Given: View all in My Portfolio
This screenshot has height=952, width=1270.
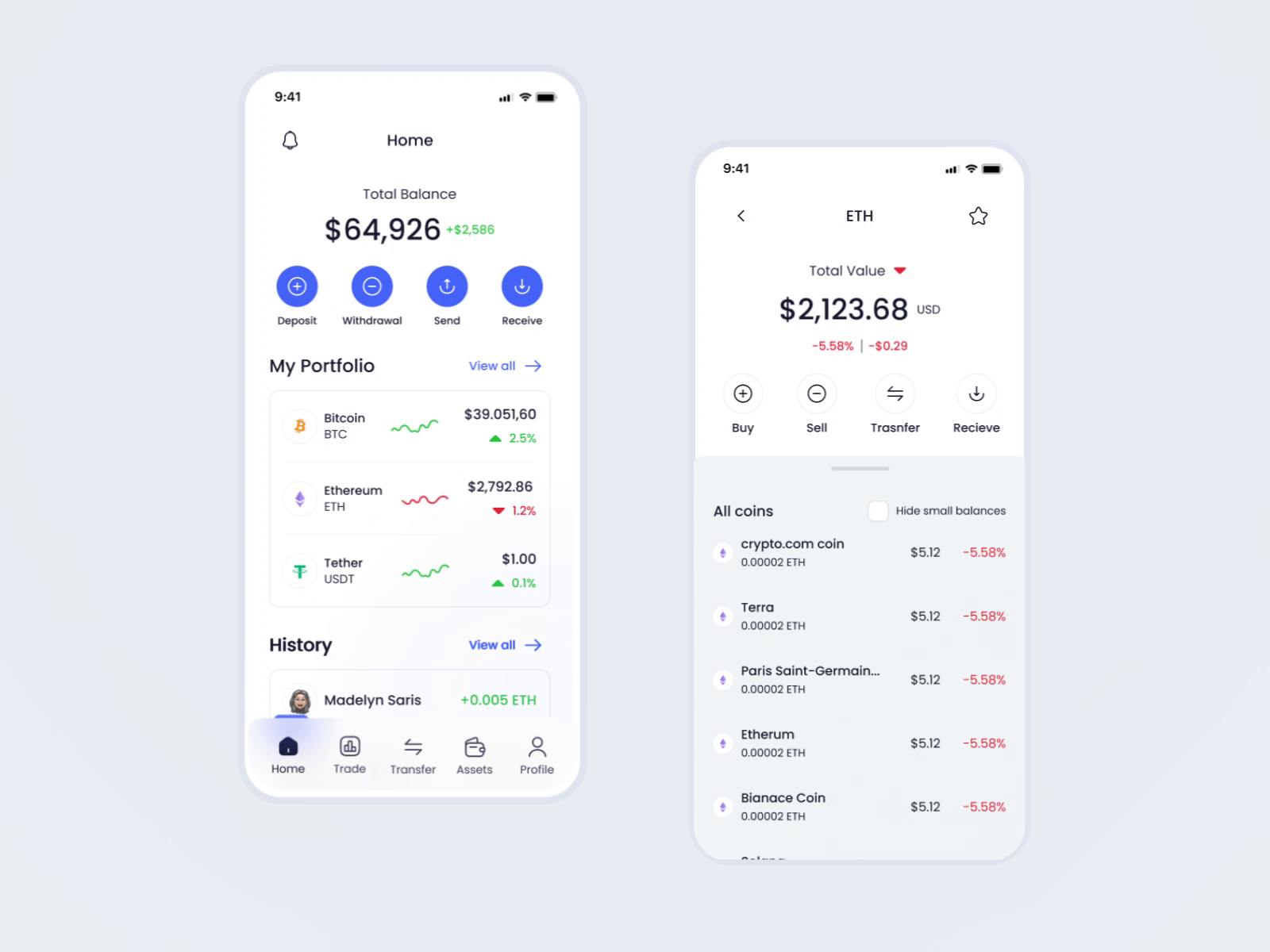Looking at the screenshot, I should coord(505,366).
